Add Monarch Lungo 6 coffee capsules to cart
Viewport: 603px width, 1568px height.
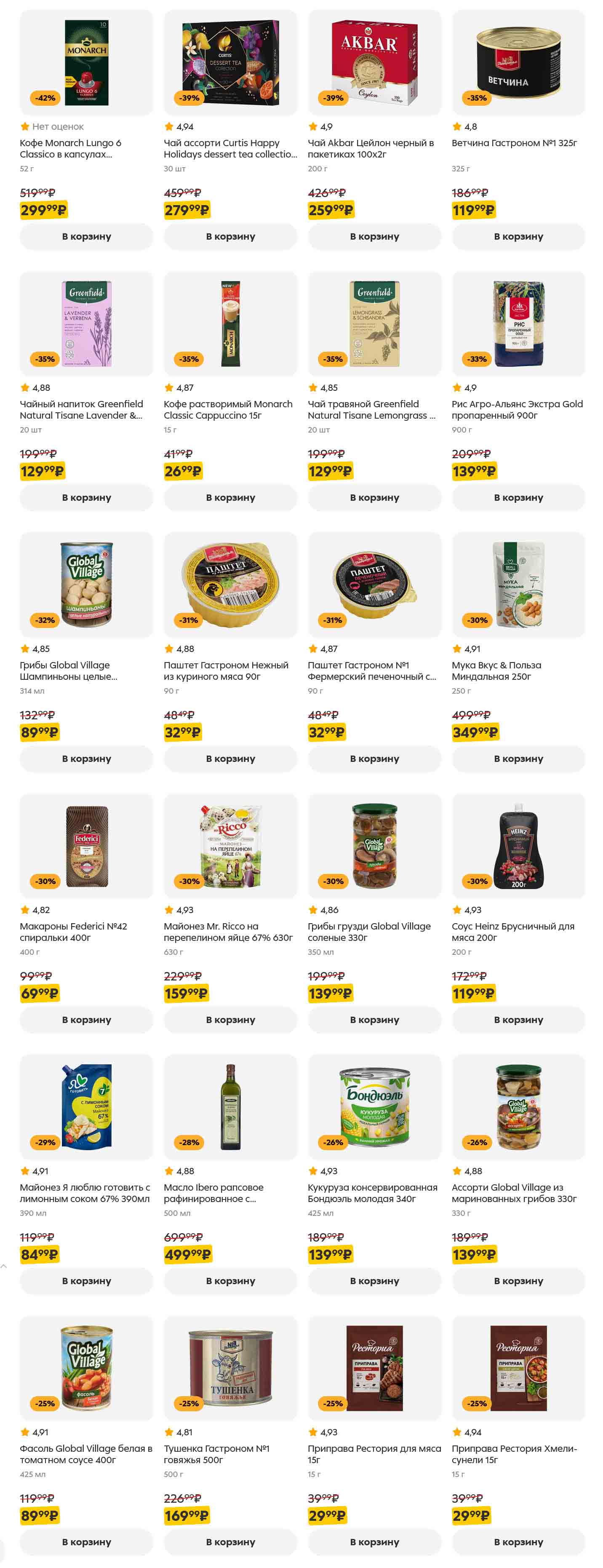[86, 236]
